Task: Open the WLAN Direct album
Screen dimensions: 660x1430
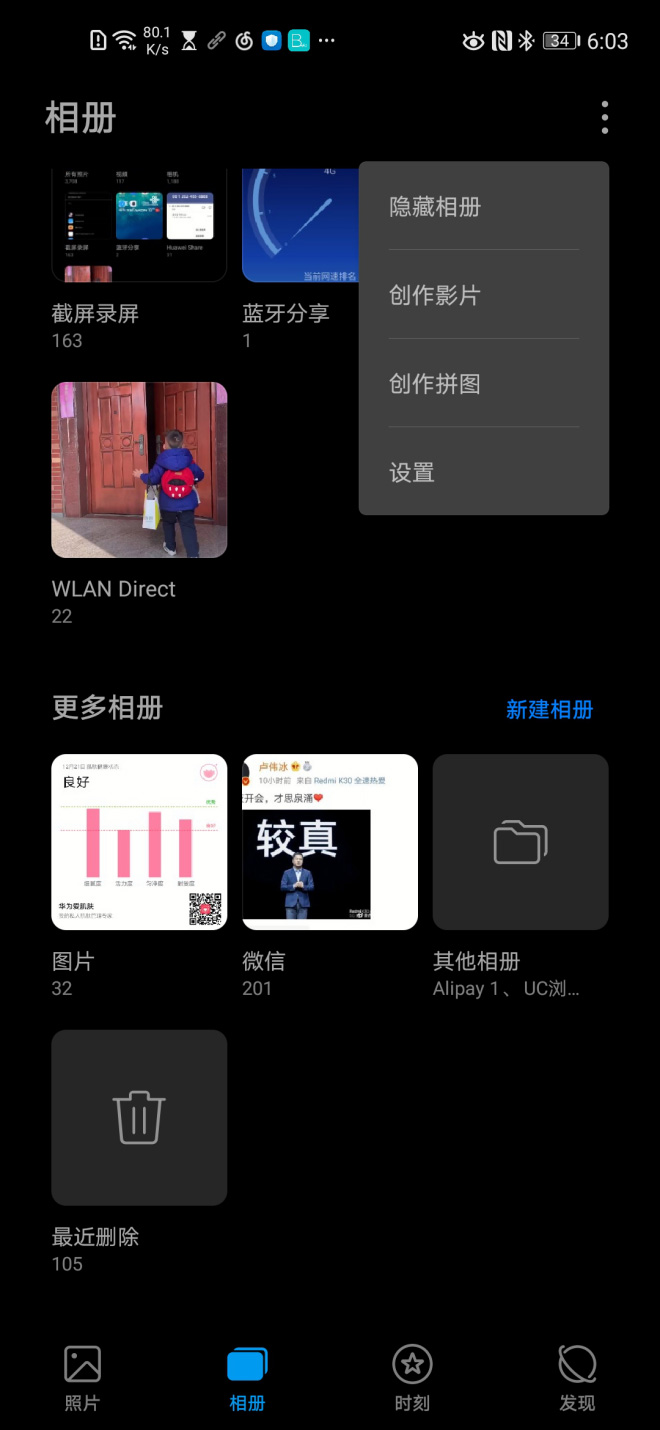Action: point(139,469)
